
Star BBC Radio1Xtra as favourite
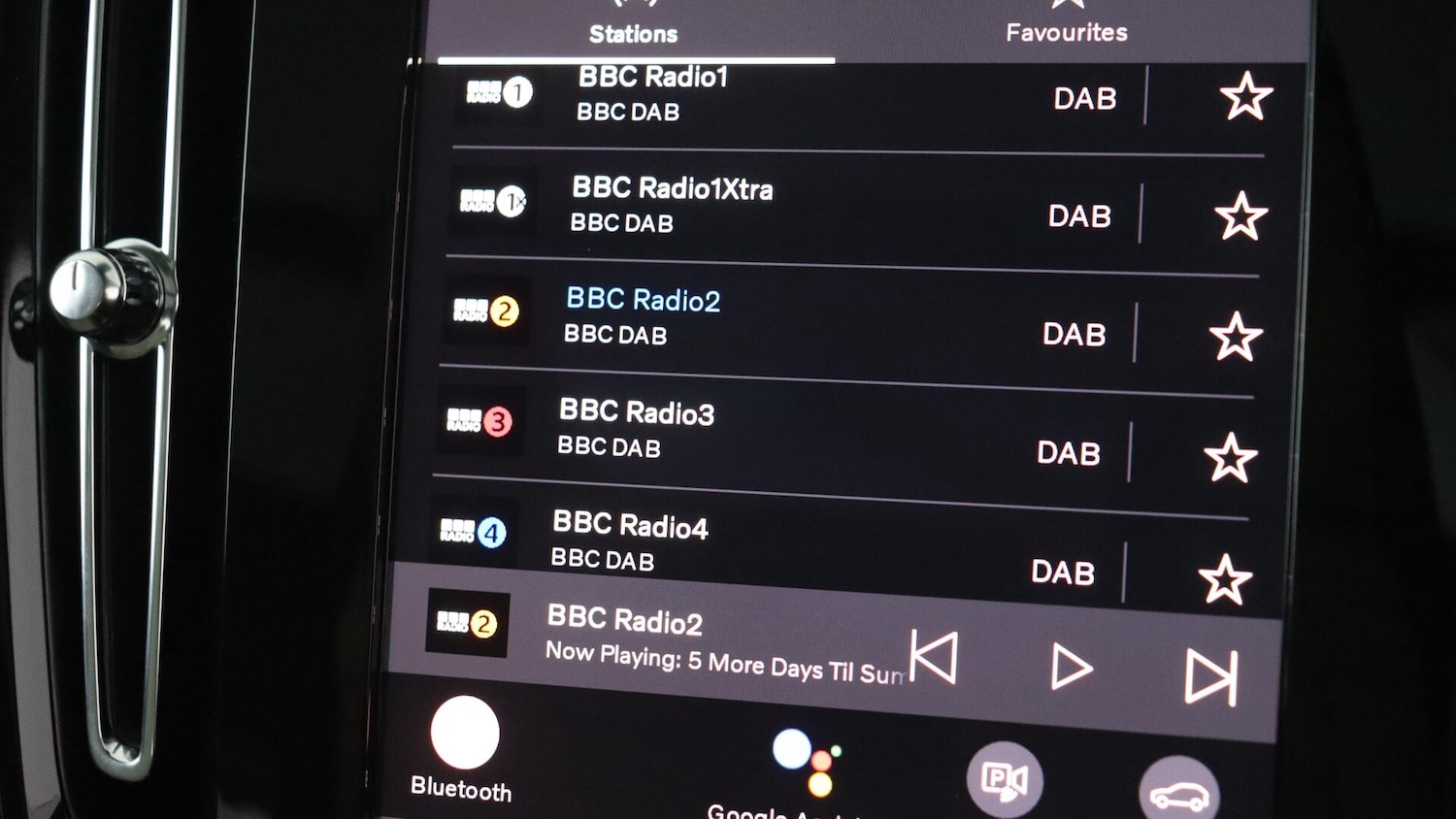coord(1241,216)
